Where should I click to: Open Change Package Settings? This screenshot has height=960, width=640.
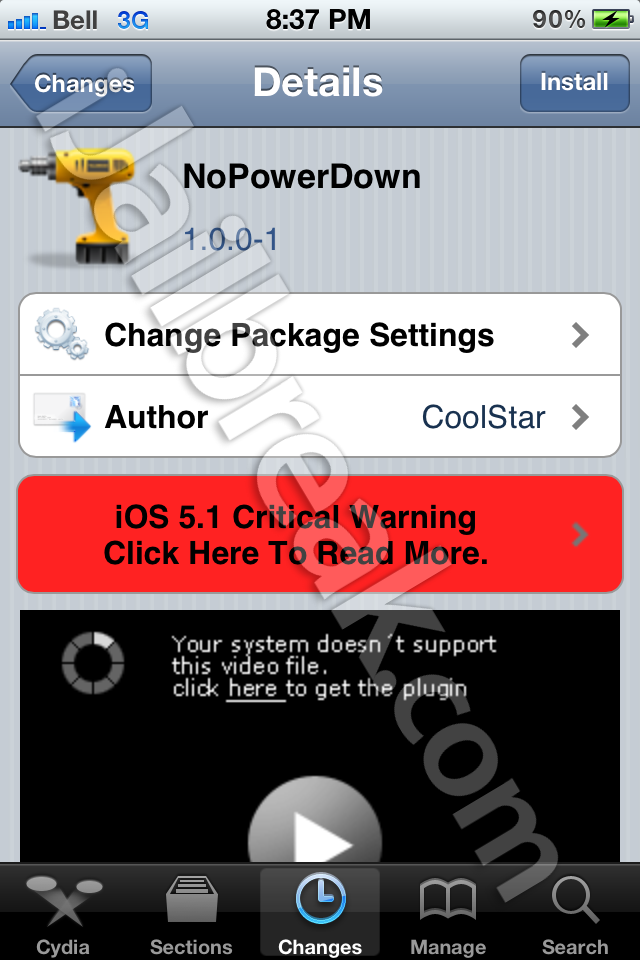pos(320,335)
